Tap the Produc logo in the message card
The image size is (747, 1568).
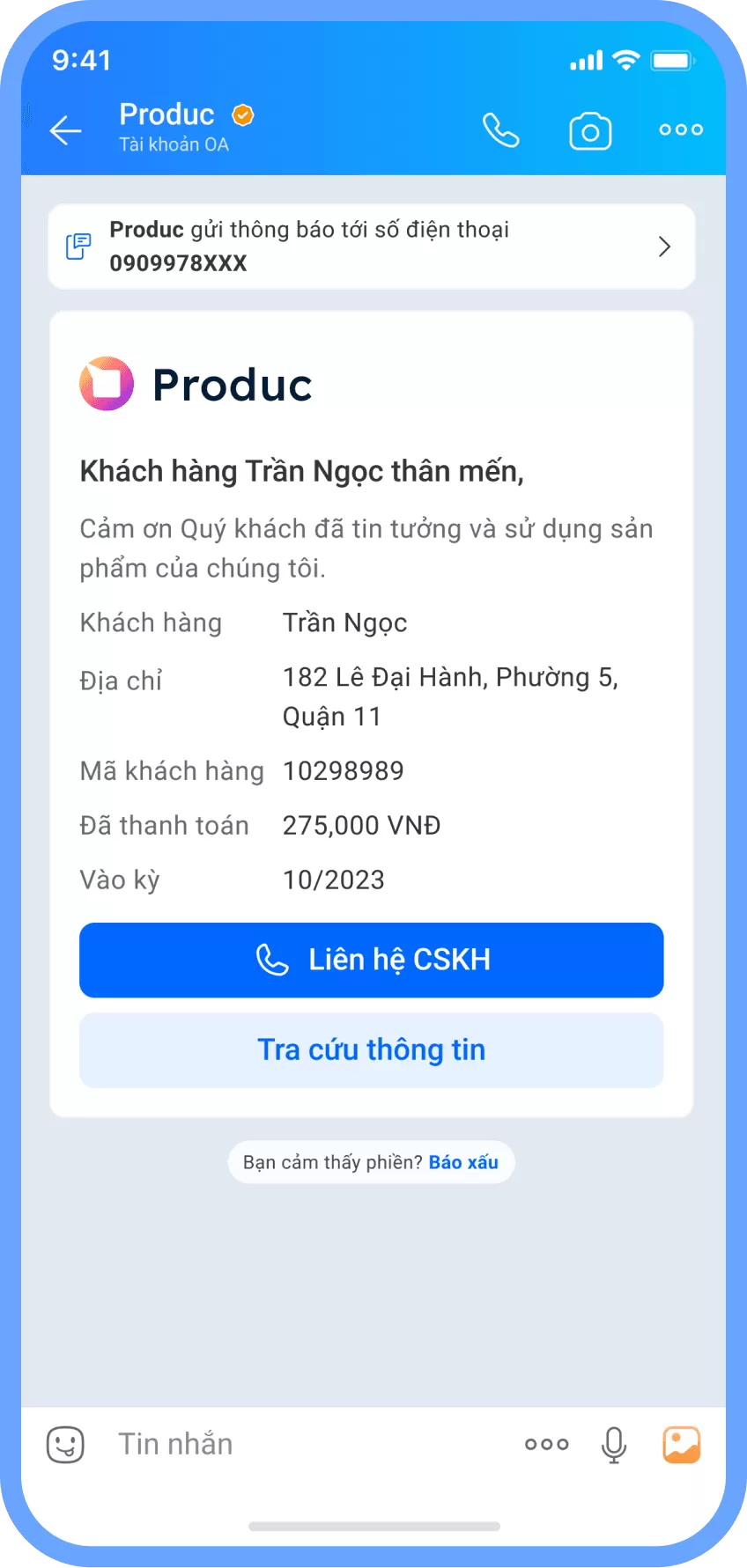107,383
